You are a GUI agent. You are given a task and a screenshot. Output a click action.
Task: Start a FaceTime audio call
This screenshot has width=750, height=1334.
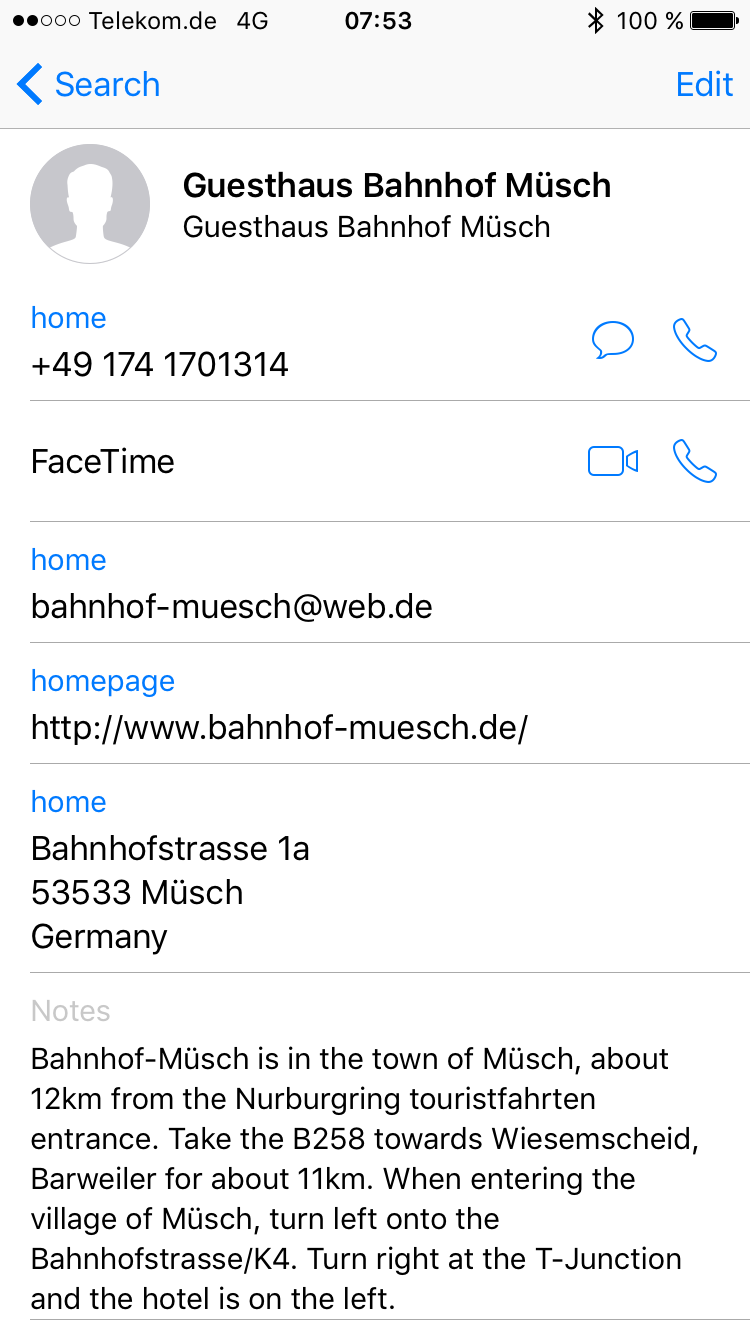click(695, 461)
